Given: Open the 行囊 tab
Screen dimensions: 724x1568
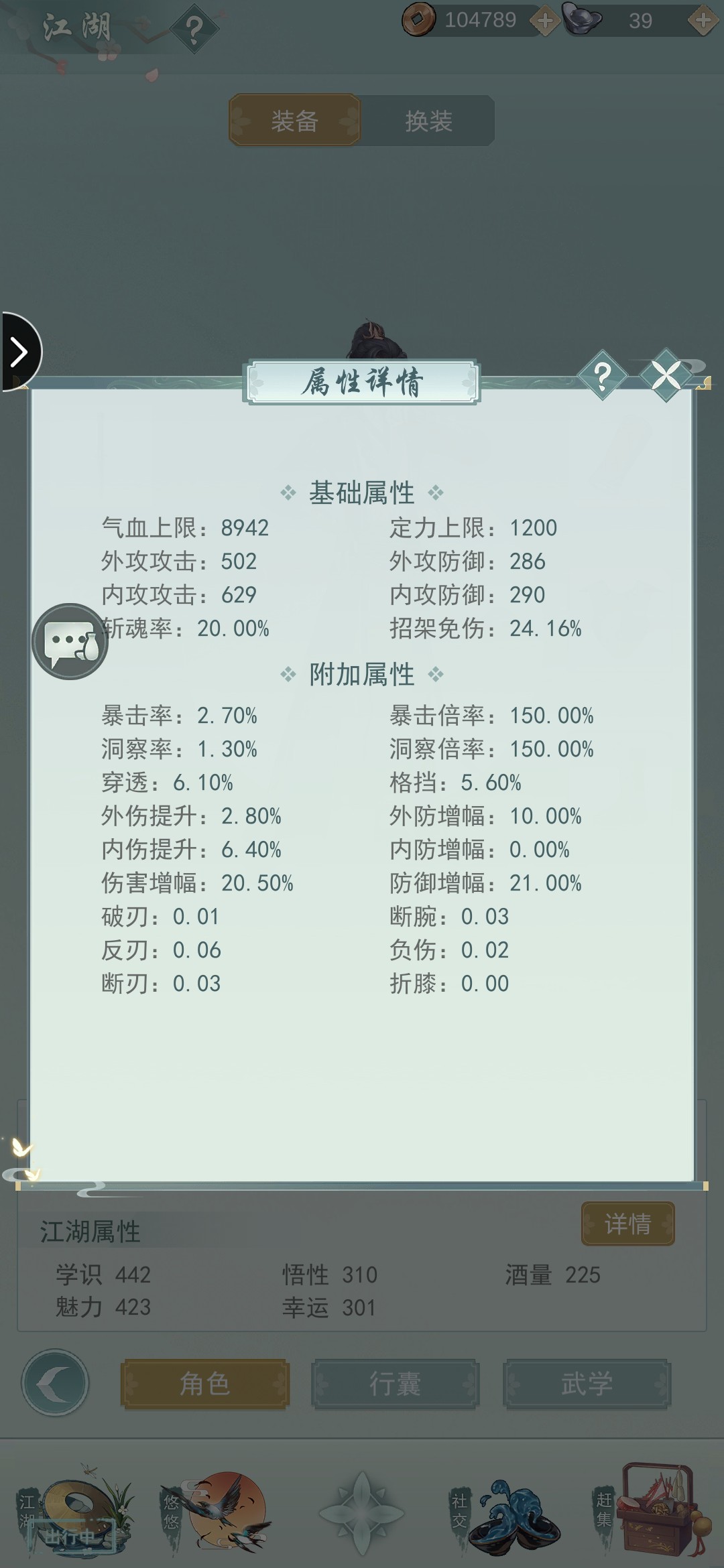Looking at the screenshot, I should pos(395,1384).
